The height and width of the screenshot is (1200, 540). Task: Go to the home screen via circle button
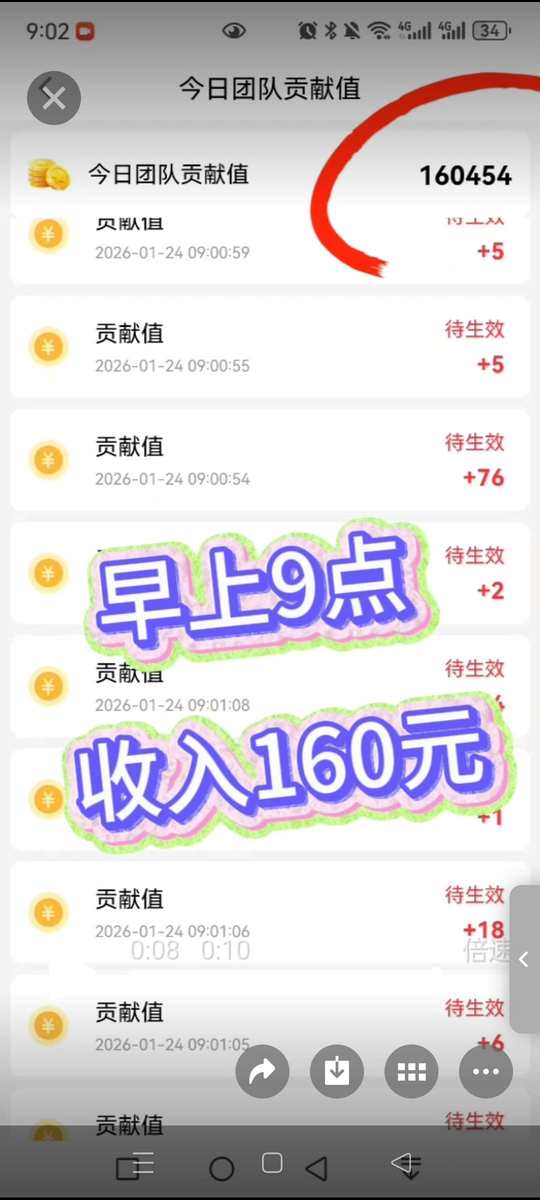(x=222, y=1168)
